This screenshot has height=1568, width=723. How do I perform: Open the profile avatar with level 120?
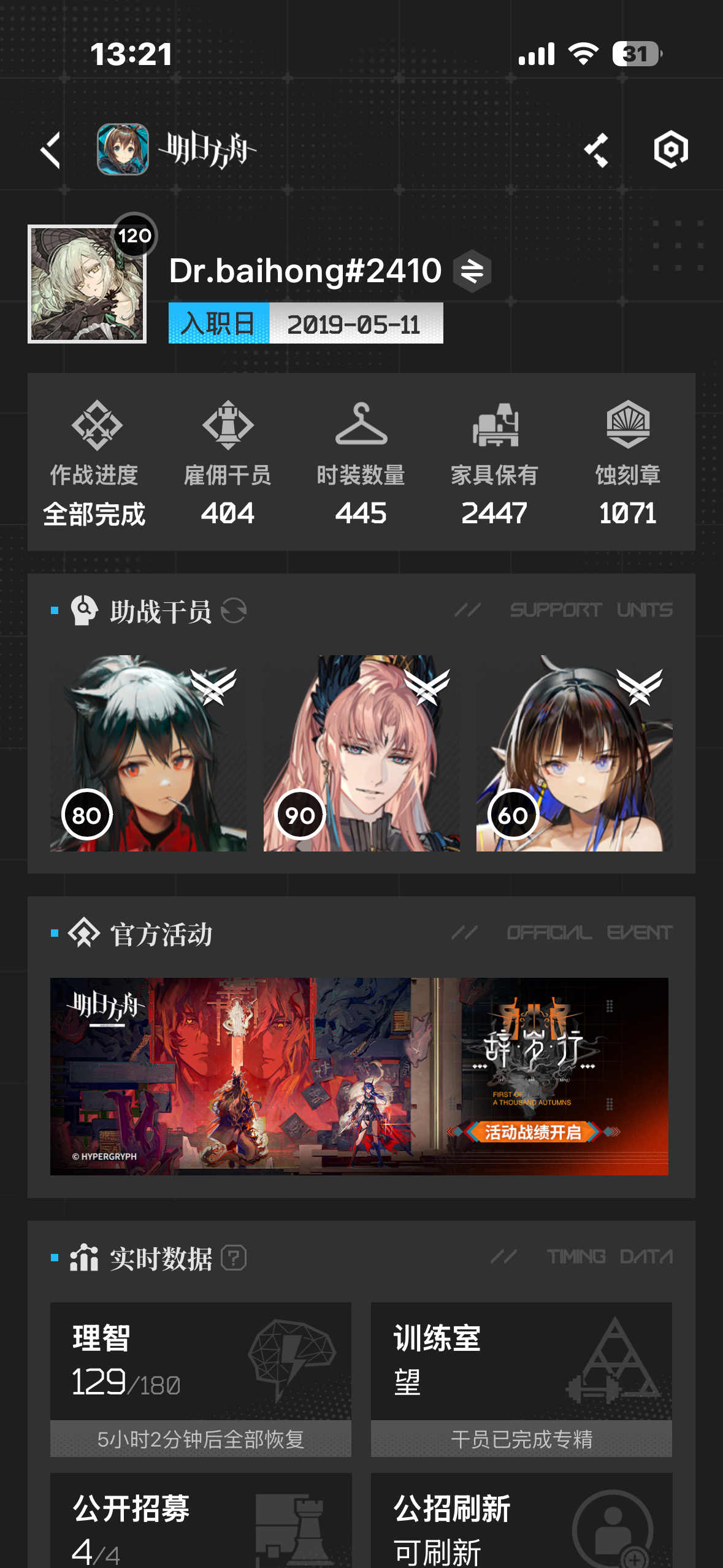pyautogui.click(x=87, y=284)
